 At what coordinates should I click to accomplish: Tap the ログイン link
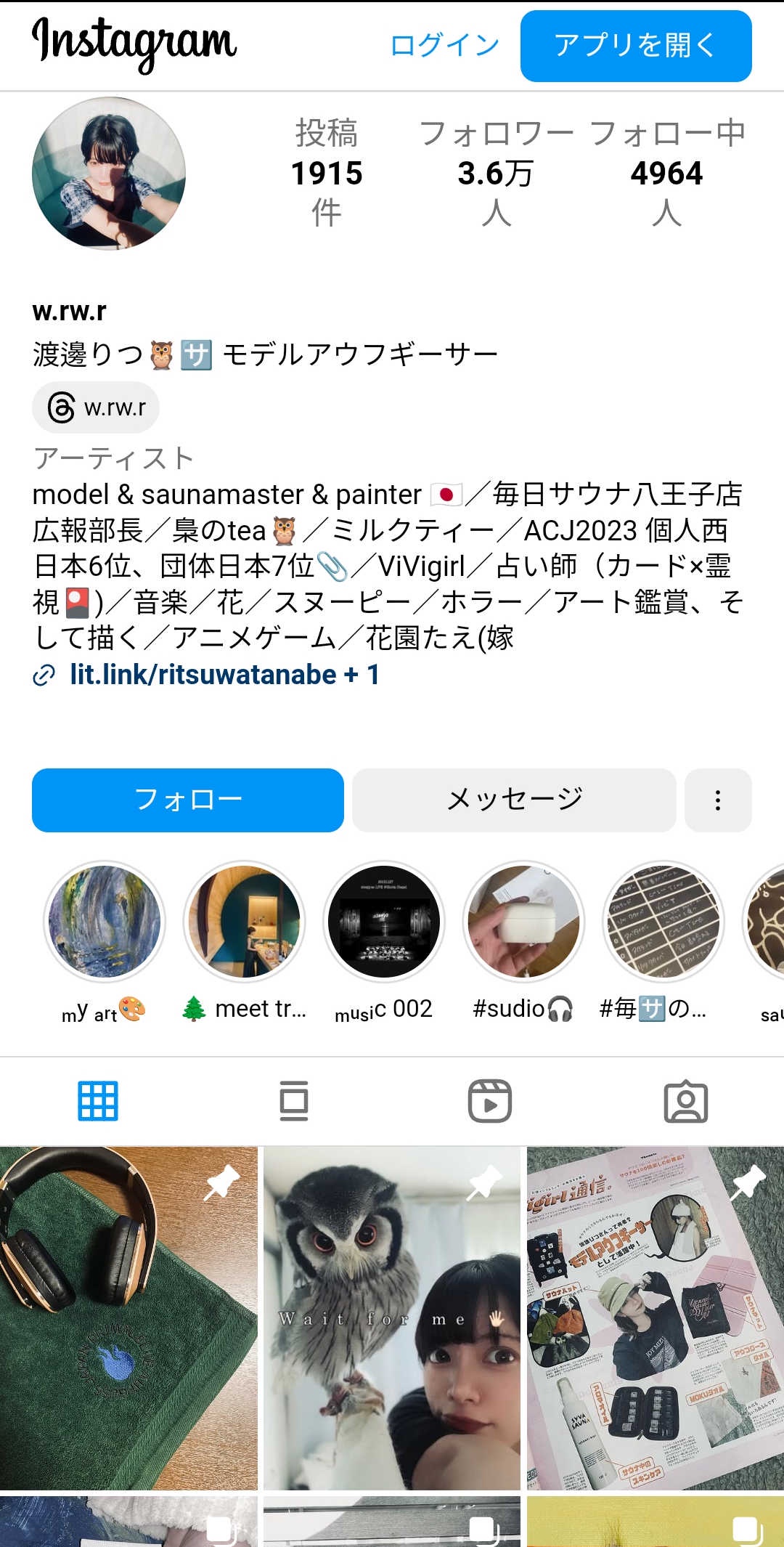tap(444, 45)
